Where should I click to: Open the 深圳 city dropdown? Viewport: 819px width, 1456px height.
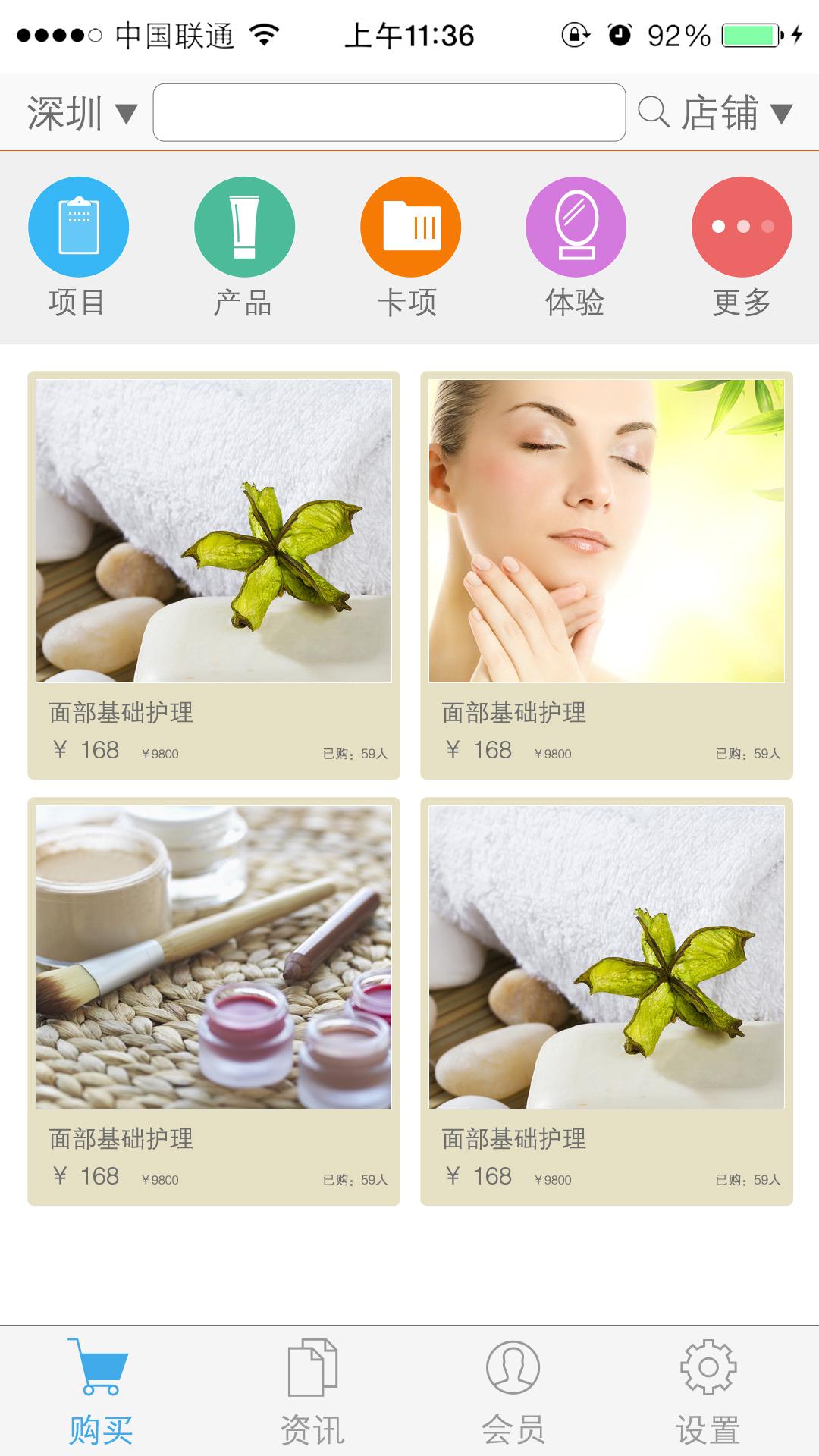click(x=82, y=113)
